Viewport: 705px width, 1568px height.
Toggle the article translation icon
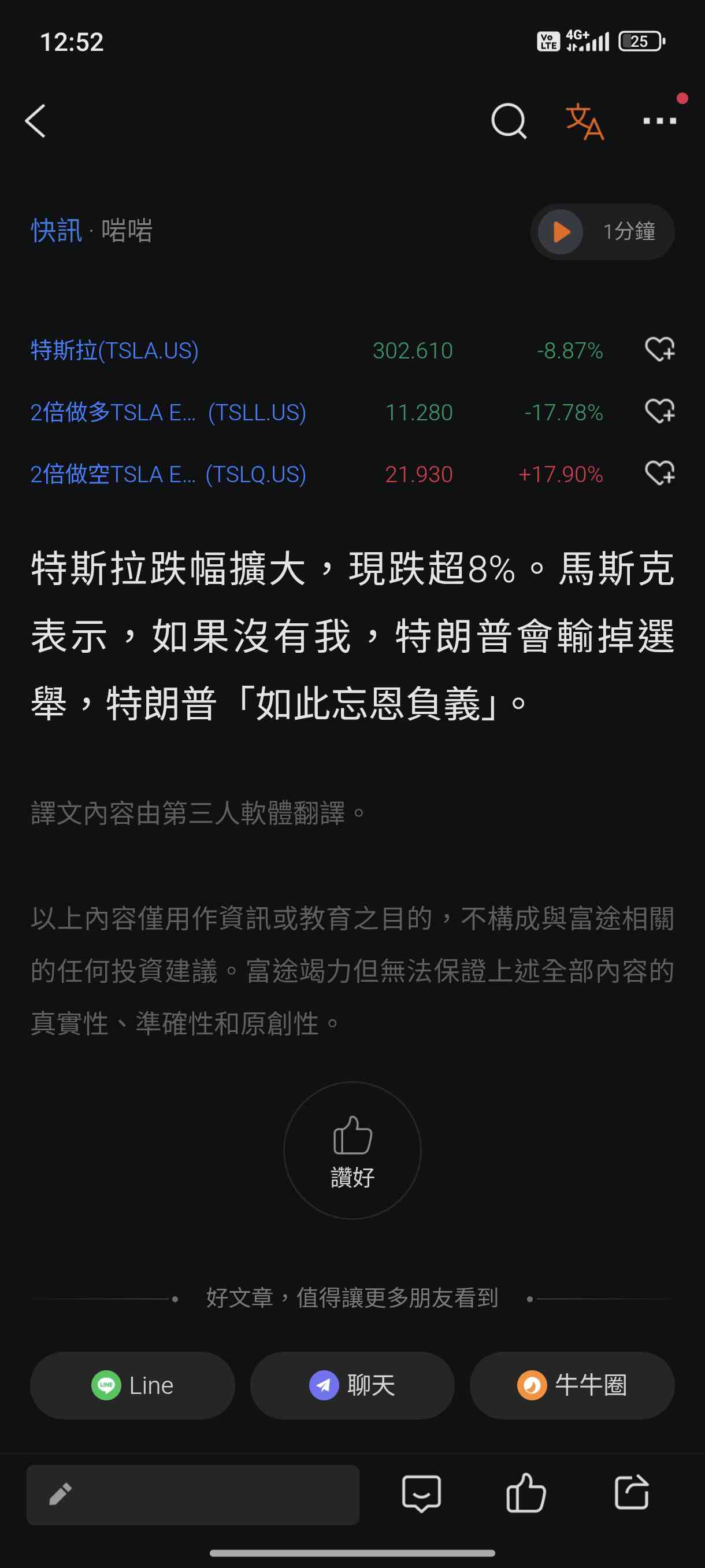[584, 121]
